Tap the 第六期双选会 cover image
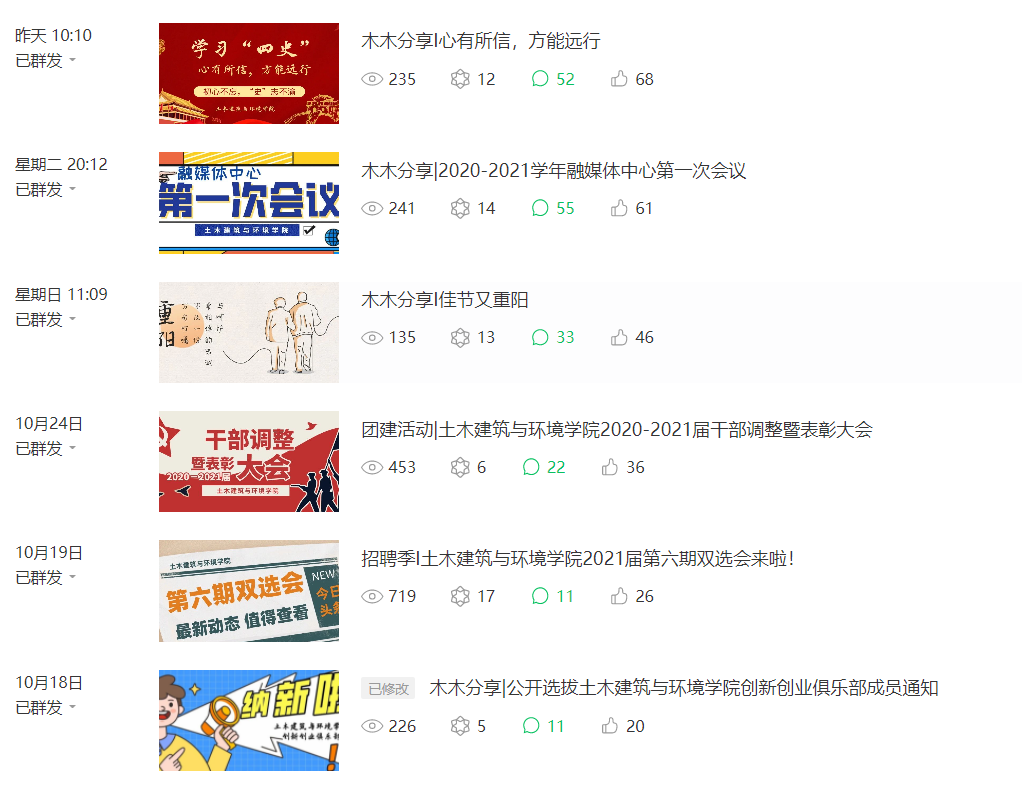The image size is (1022, 786). (x=248, y=591)
